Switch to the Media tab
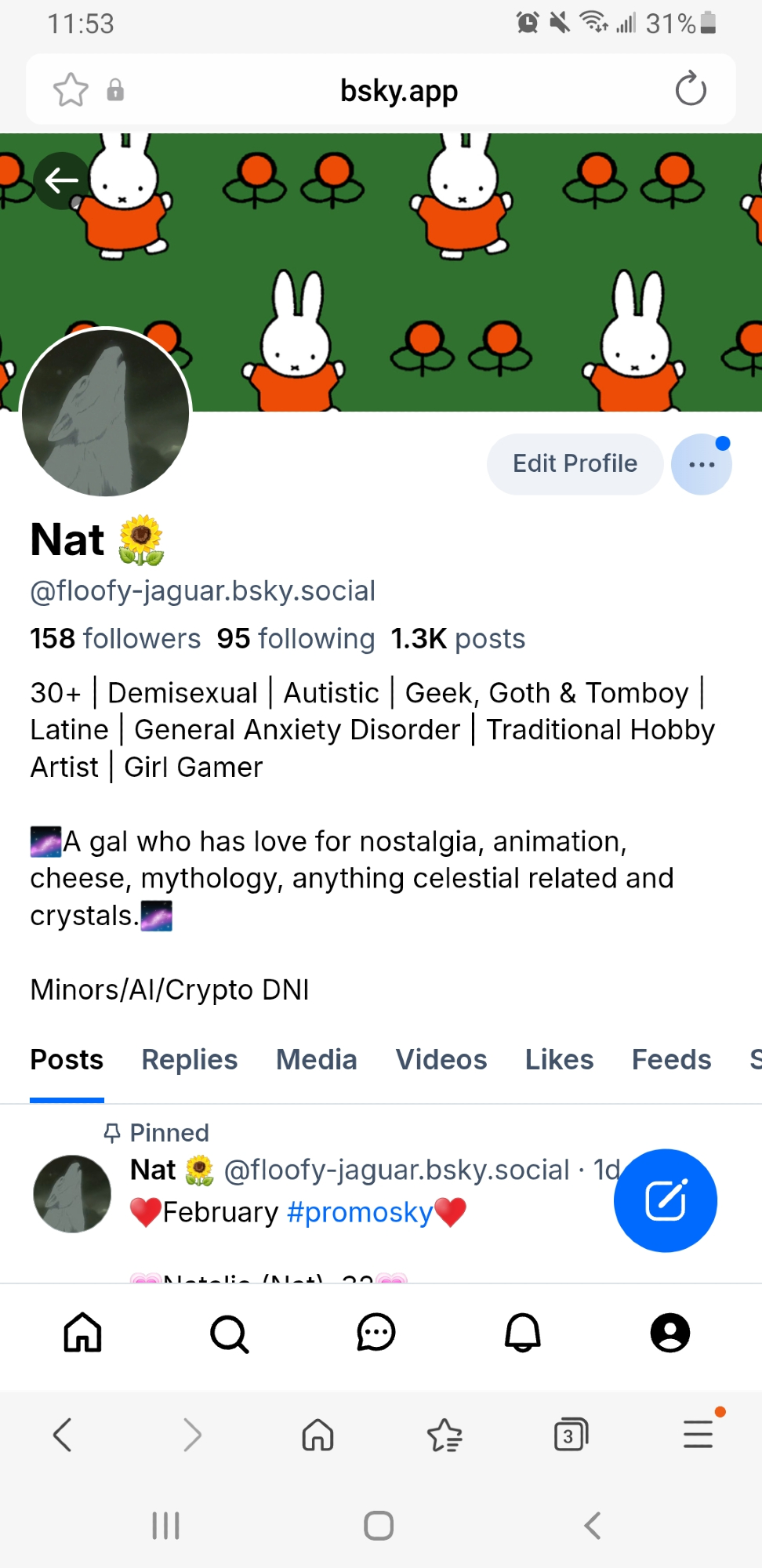Viewport: 762px width, 1568px height. click(x=316, y=1060)
